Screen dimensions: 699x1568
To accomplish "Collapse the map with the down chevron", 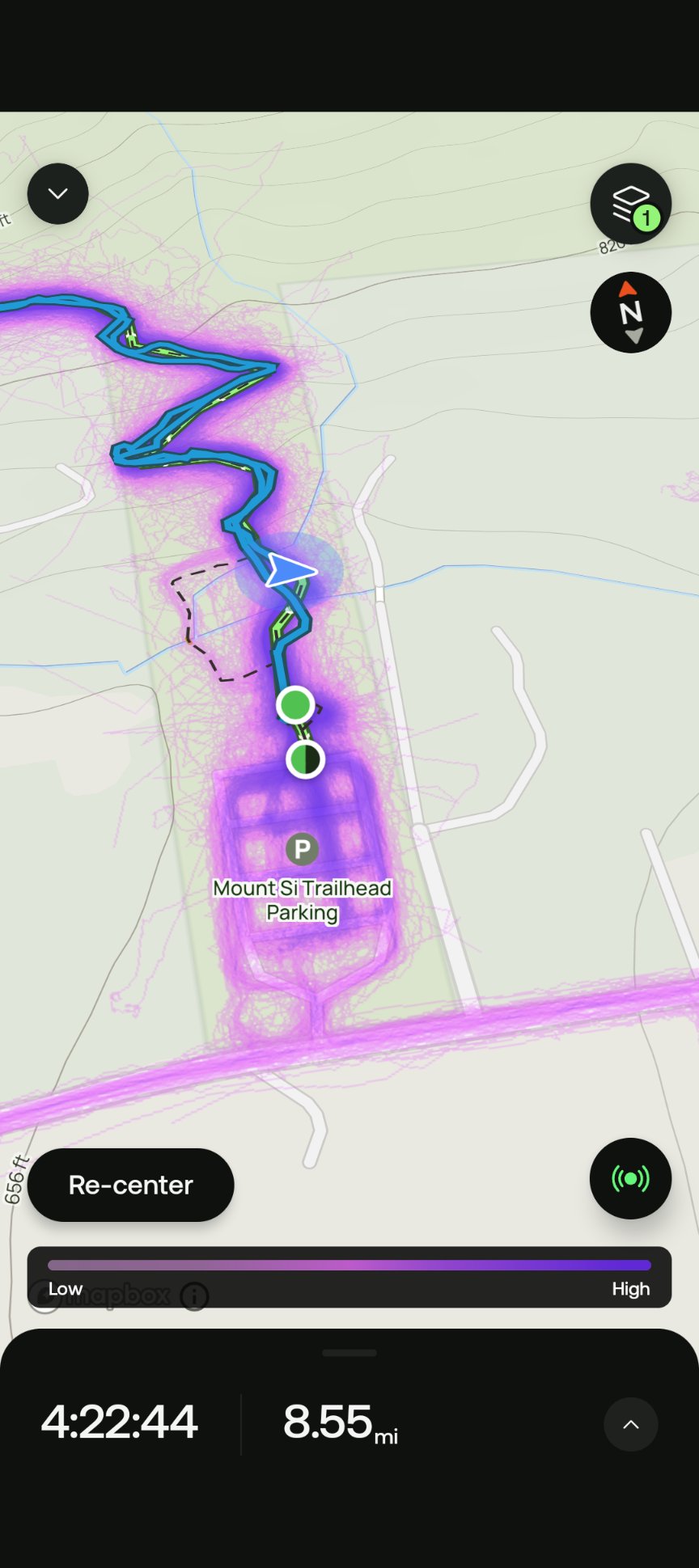I will tap(57, 194).
